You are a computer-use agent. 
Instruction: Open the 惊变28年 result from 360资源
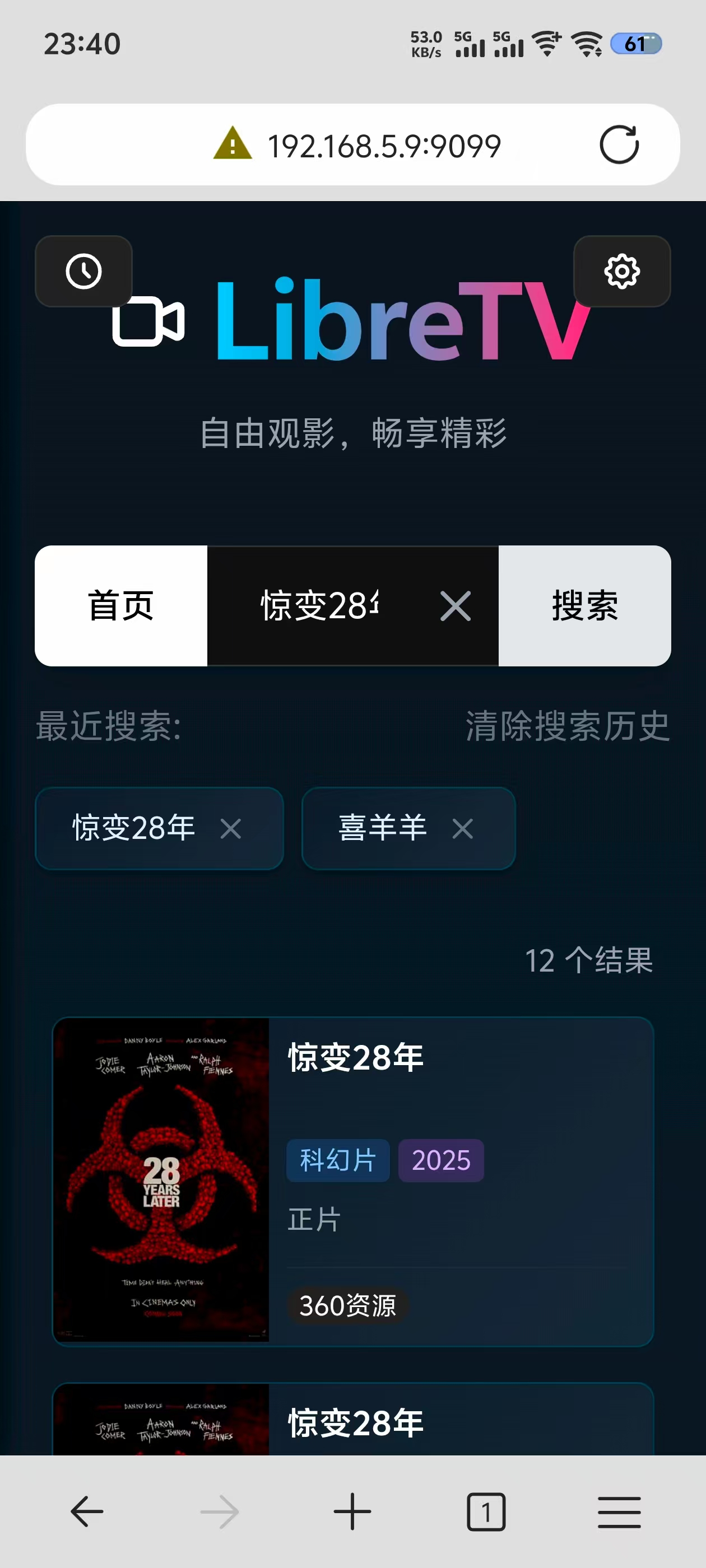(x=354, y=1181)
